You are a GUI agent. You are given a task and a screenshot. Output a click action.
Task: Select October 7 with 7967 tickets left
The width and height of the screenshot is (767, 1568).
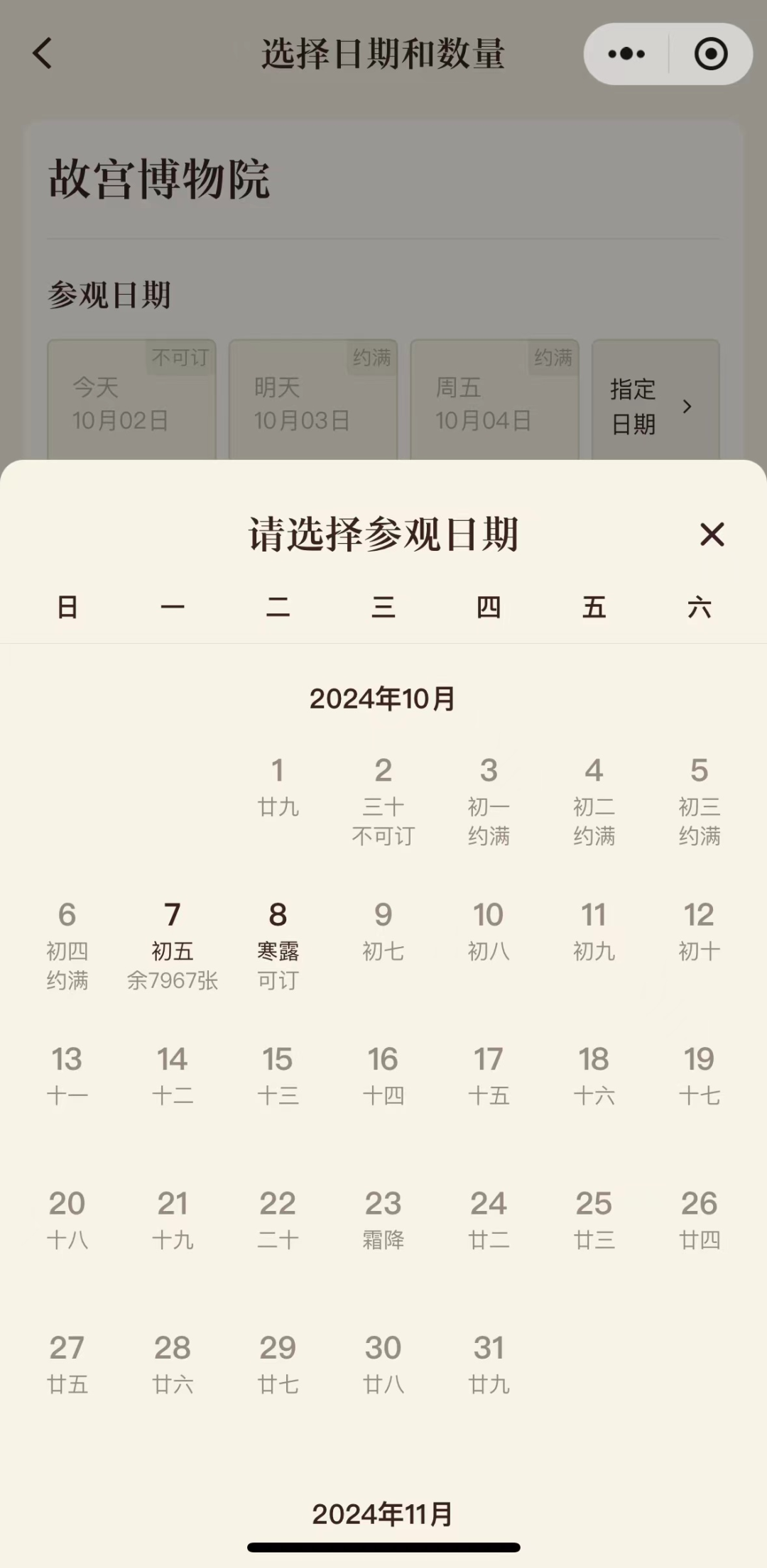tap(173, 945)
